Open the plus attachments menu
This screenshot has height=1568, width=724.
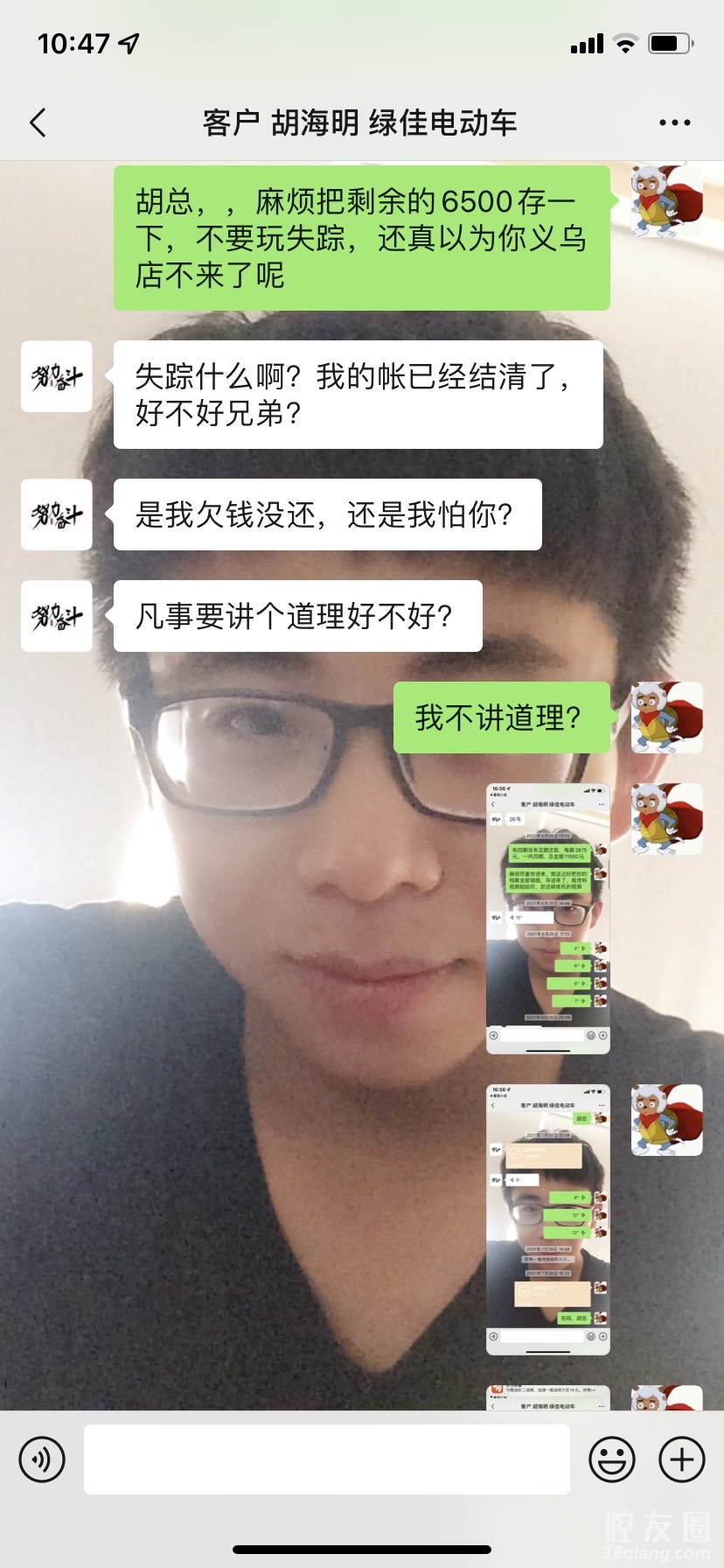681,1459
